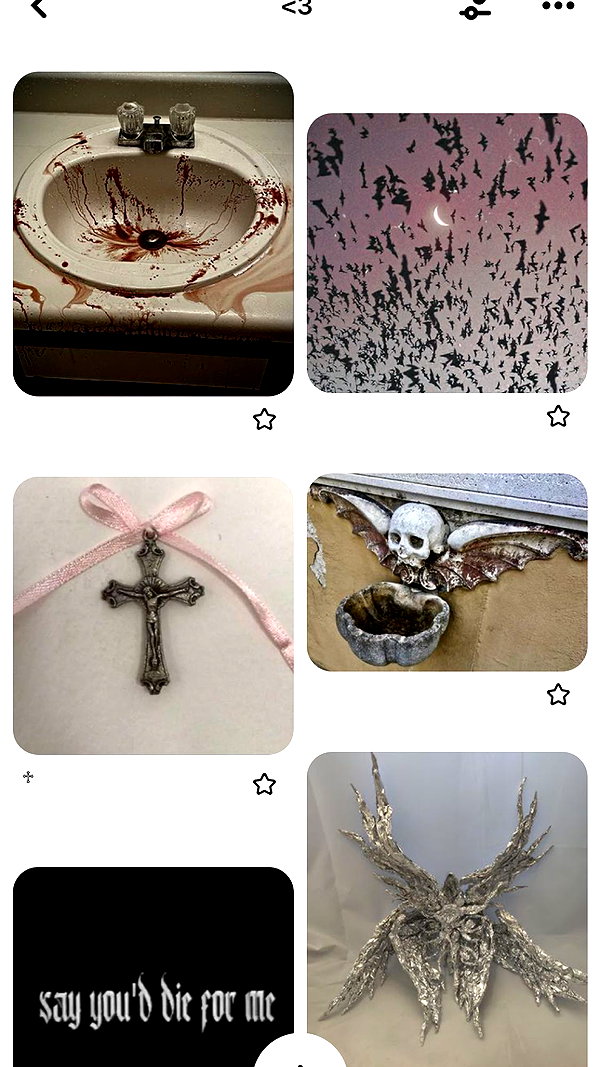Tap the round floating button at bottom
The image size is (600, 1067).
(300, 1051)
